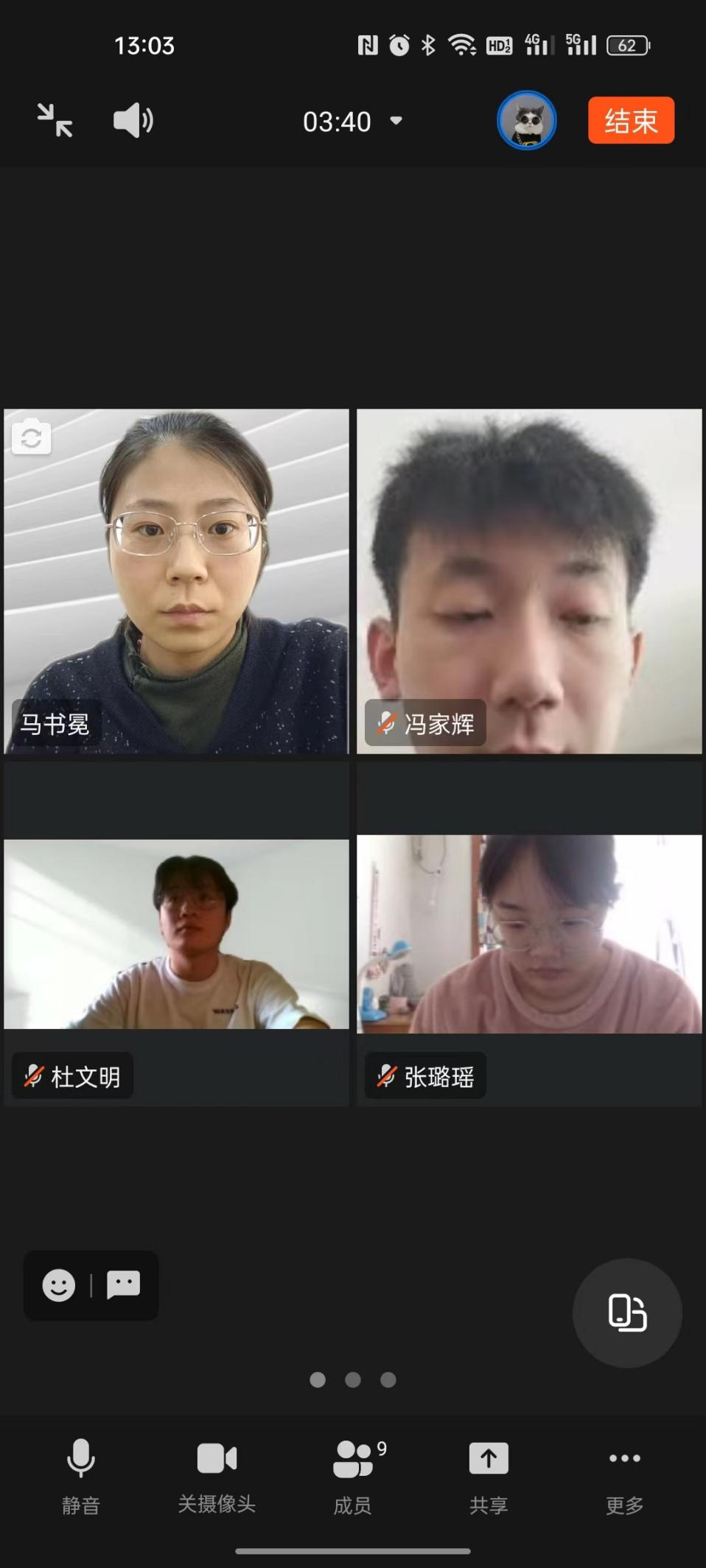Mute microphone with 静音
This screenshot has width=706, height=1568.
pos(80,1474)
